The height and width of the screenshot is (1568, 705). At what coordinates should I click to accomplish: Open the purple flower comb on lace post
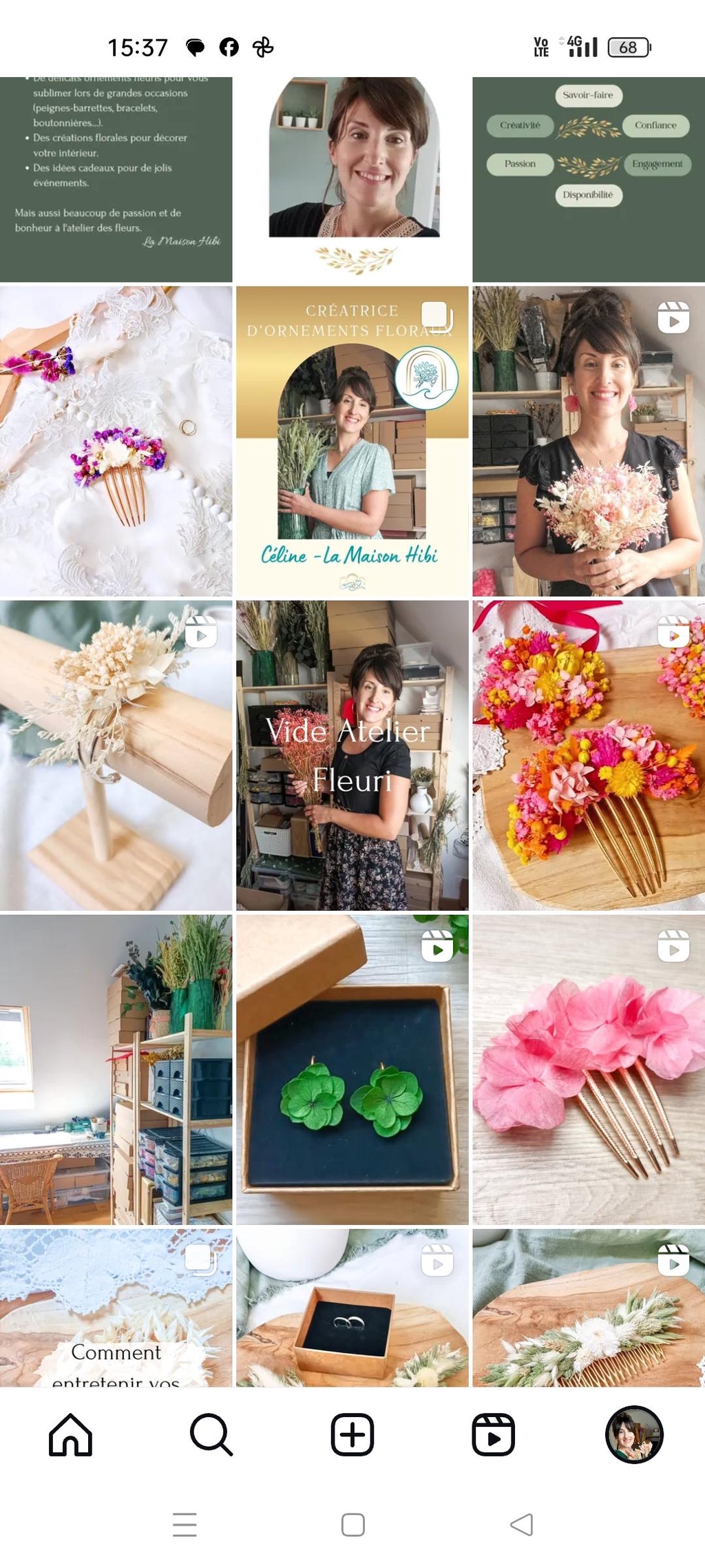click(116, 441)
